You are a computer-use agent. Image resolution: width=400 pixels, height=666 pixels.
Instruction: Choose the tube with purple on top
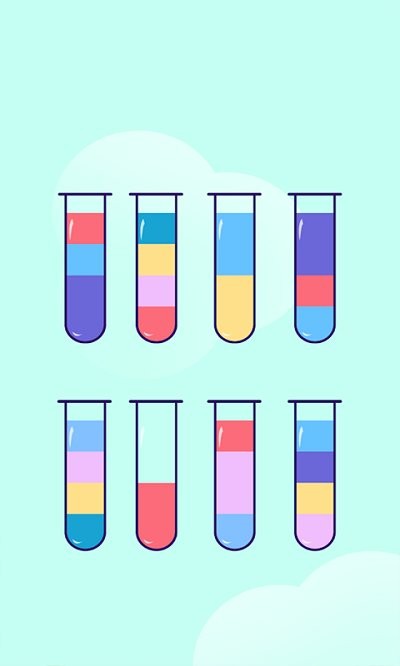(x=315, y=268)
